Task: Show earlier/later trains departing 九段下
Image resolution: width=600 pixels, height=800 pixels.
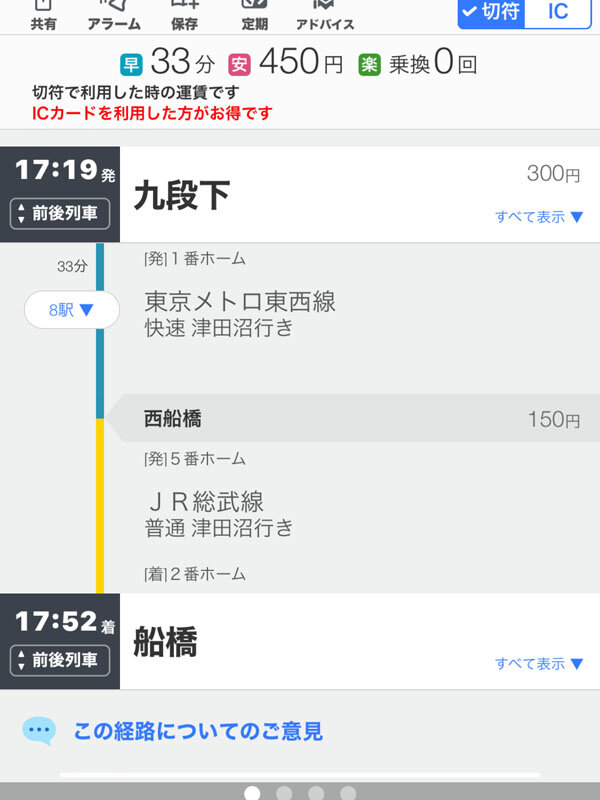Action: [60, 213]
